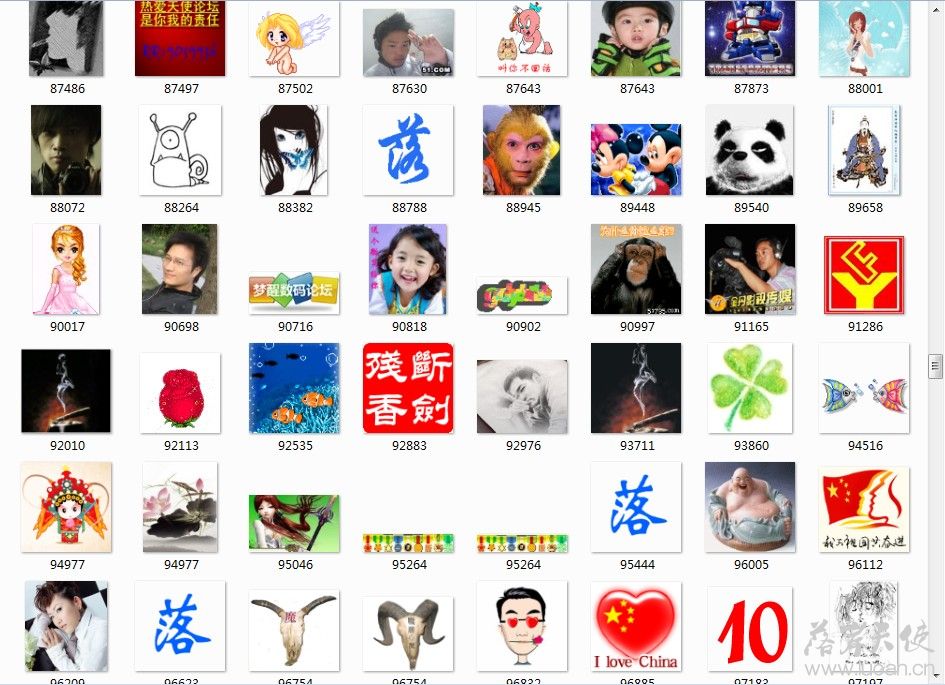Open the forum banner image 90716
This screenshot has width=945, height=685.
click(294, 293)
